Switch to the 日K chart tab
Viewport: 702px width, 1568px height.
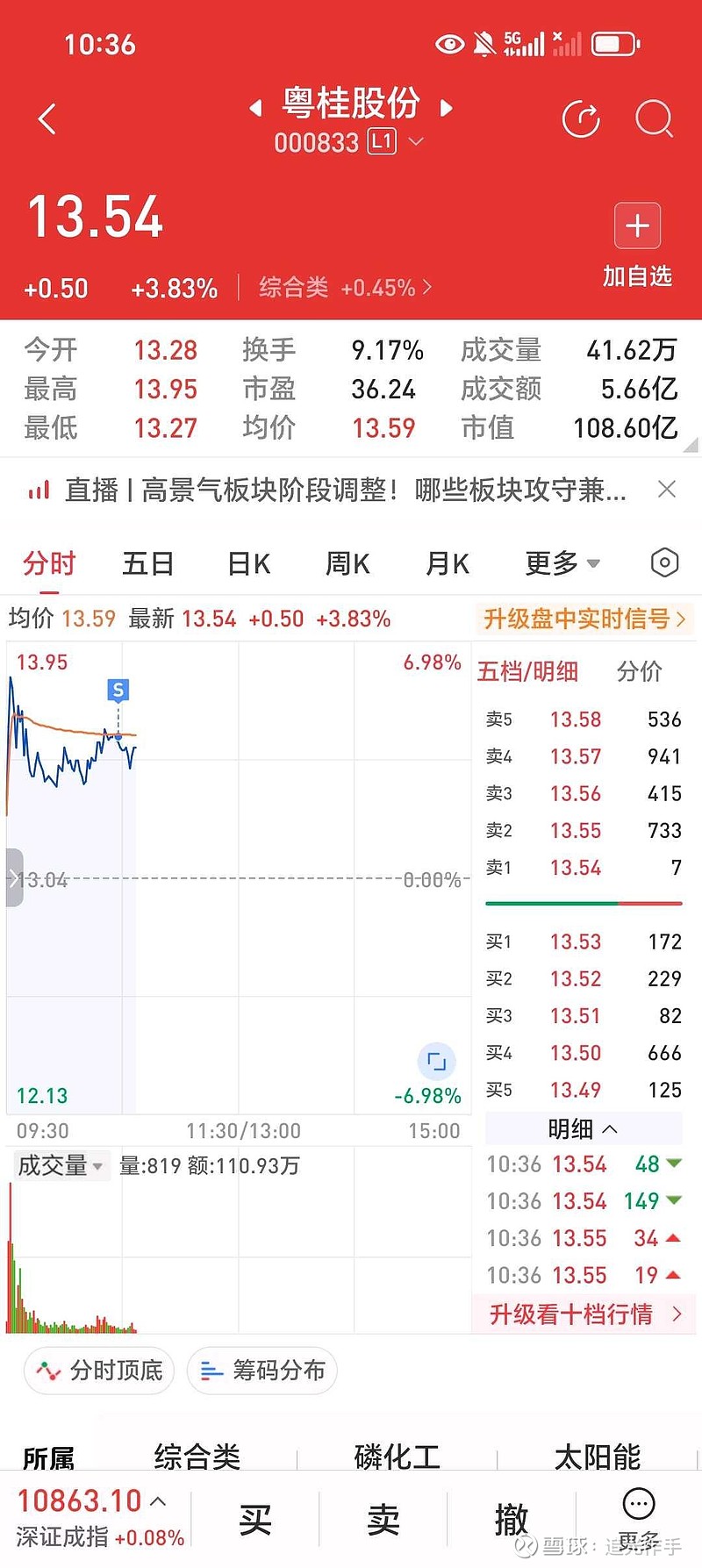click(x=249, y=563)
